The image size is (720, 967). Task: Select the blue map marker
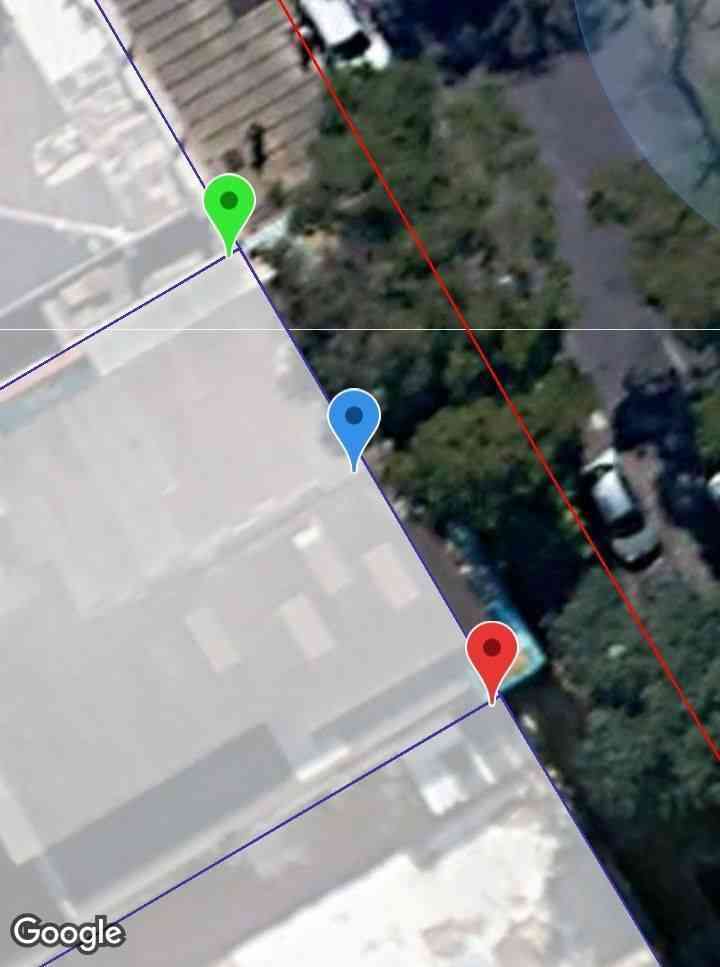coord(354,419)
